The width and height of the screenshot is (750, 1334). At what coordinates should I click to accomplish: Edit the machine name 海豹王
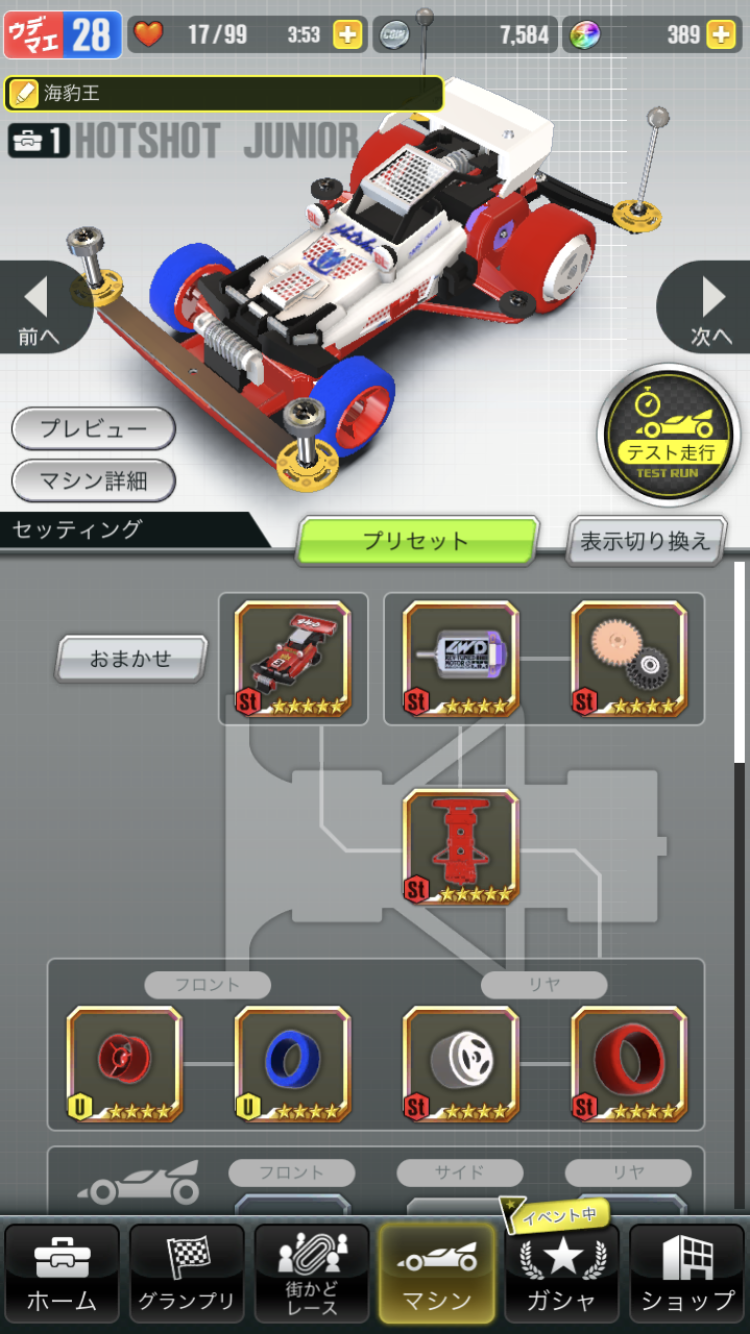[223, 94]
